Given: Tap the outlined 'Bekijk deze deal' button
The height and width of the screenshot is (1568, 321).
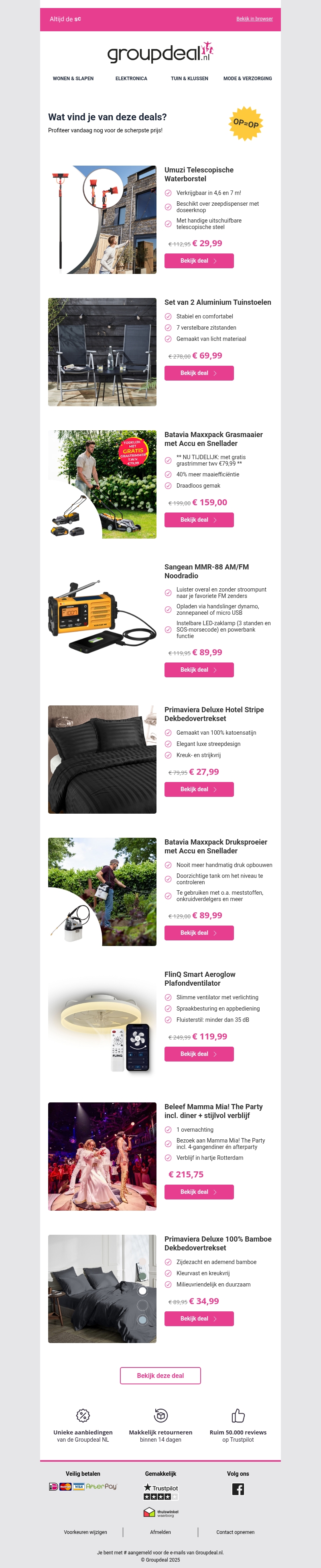Looking at the screenshot, I should (160, 1376).
